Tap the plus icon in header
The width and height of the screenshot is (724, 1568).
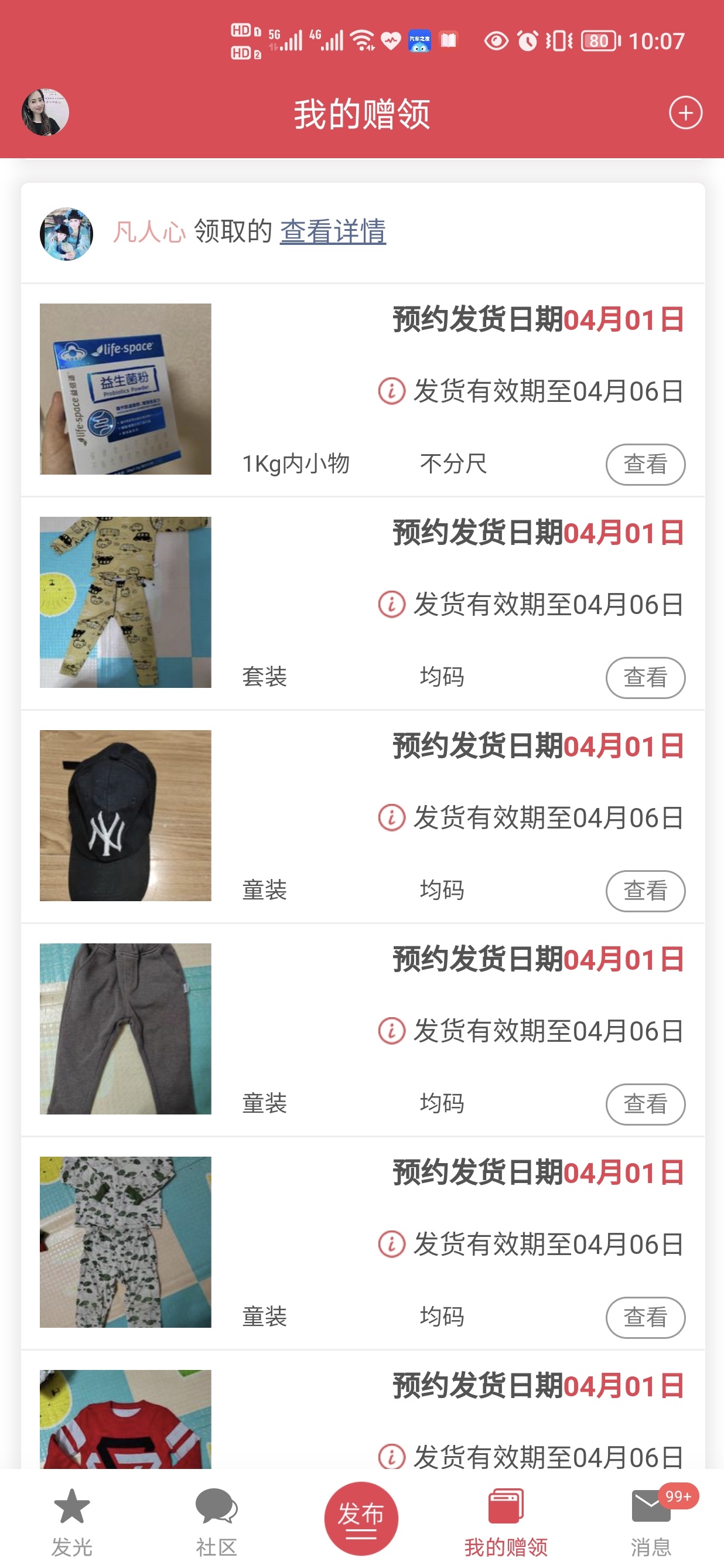tap(685, 113)
